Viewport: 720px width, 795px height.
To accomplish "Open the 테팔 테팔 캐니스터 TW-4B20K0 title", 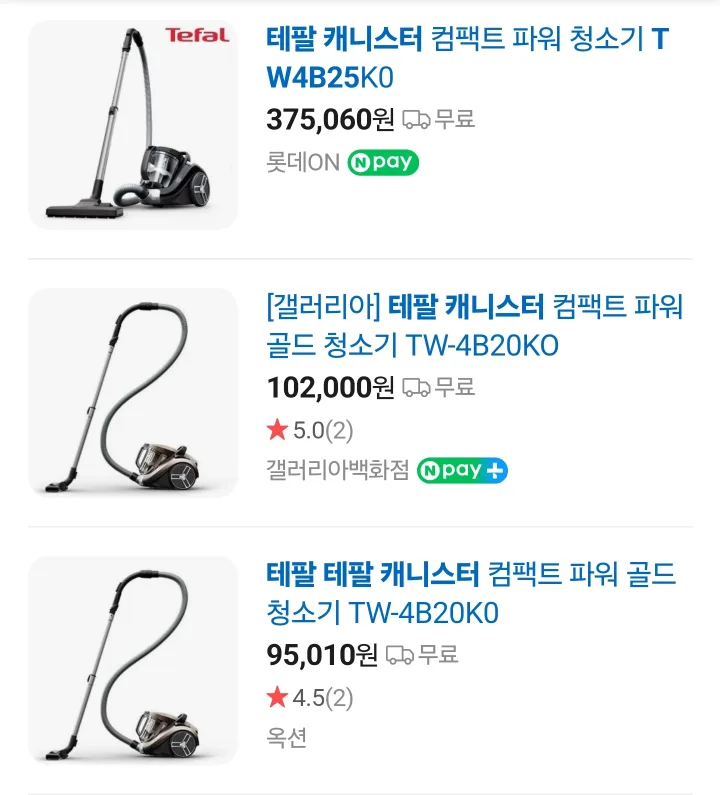I will coord(470,593).
